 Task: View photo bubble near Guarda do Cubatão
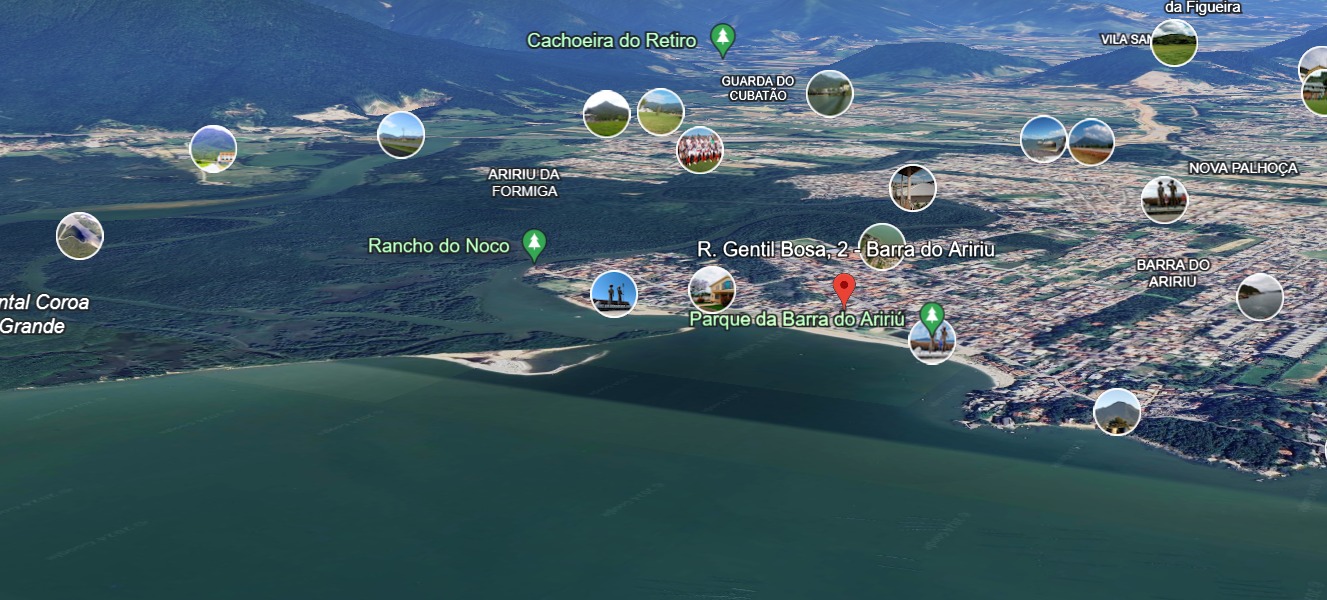pos(829,93)
